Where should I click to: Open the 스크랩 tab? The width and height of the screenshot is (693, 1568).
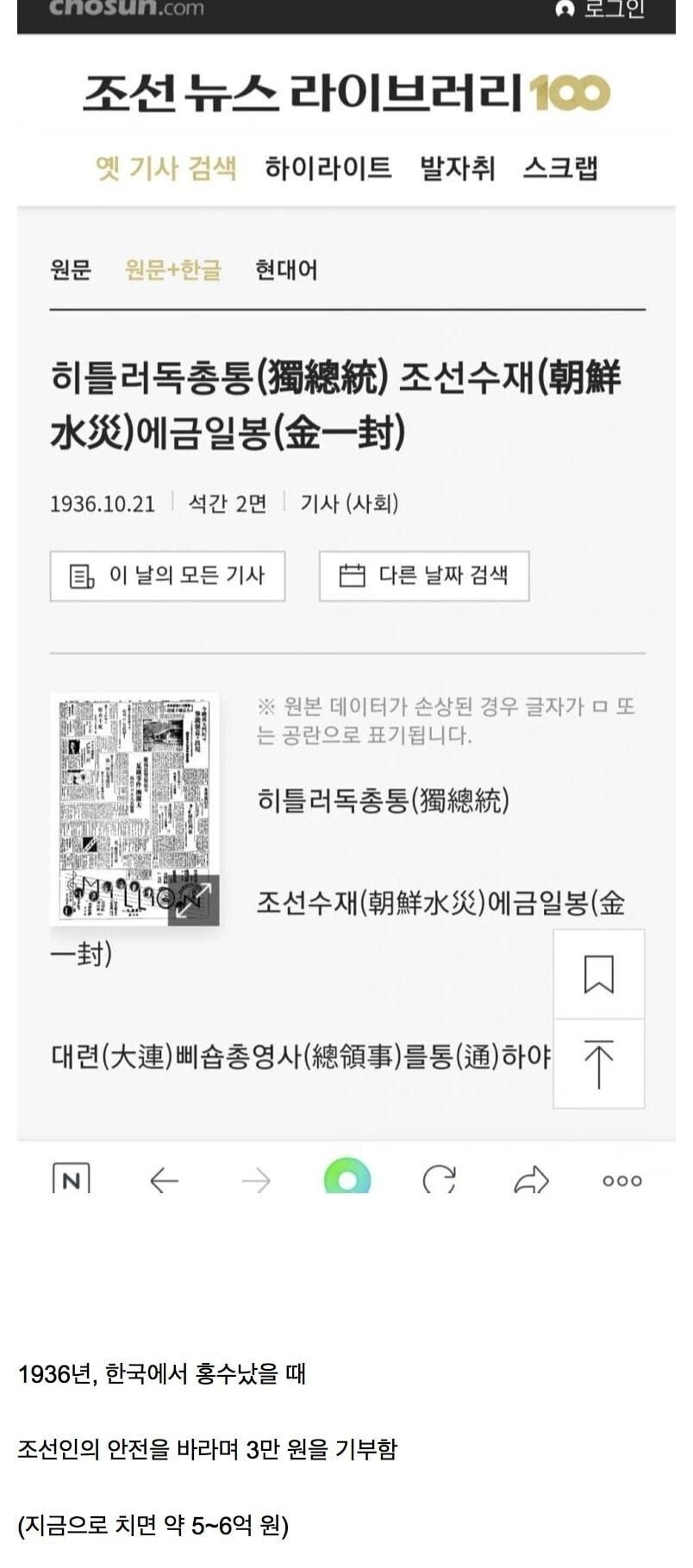560,167
